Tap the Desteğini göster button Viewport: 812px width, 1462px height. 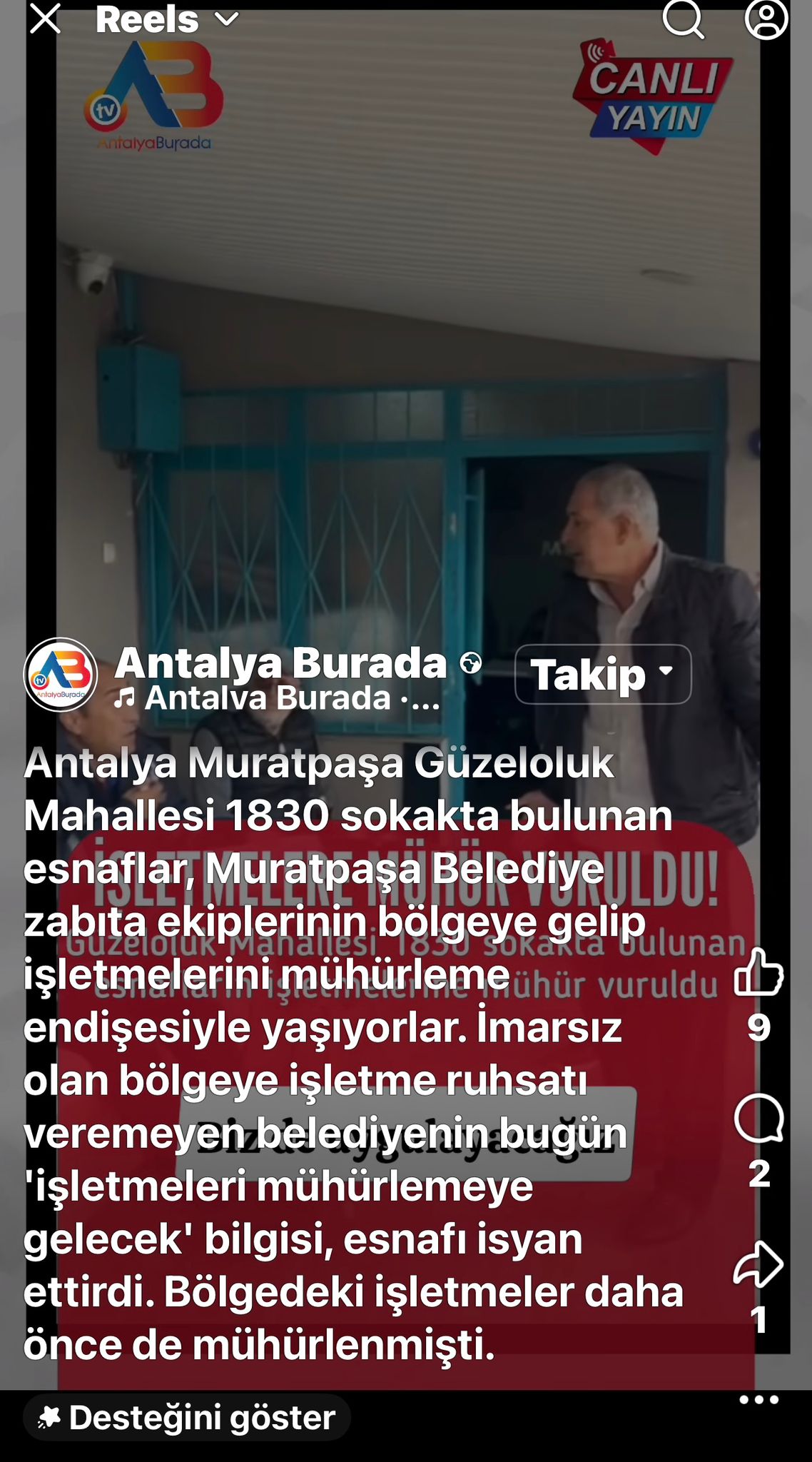click(187, 1418)
